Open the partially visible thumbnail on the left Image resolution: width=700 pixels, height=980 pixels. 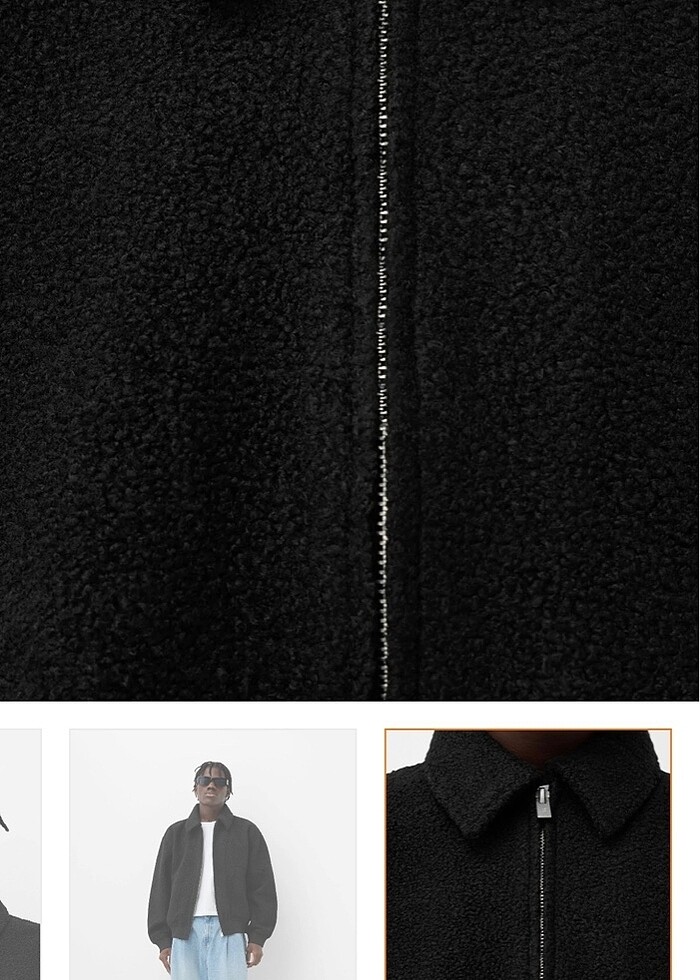click(19, 855)
